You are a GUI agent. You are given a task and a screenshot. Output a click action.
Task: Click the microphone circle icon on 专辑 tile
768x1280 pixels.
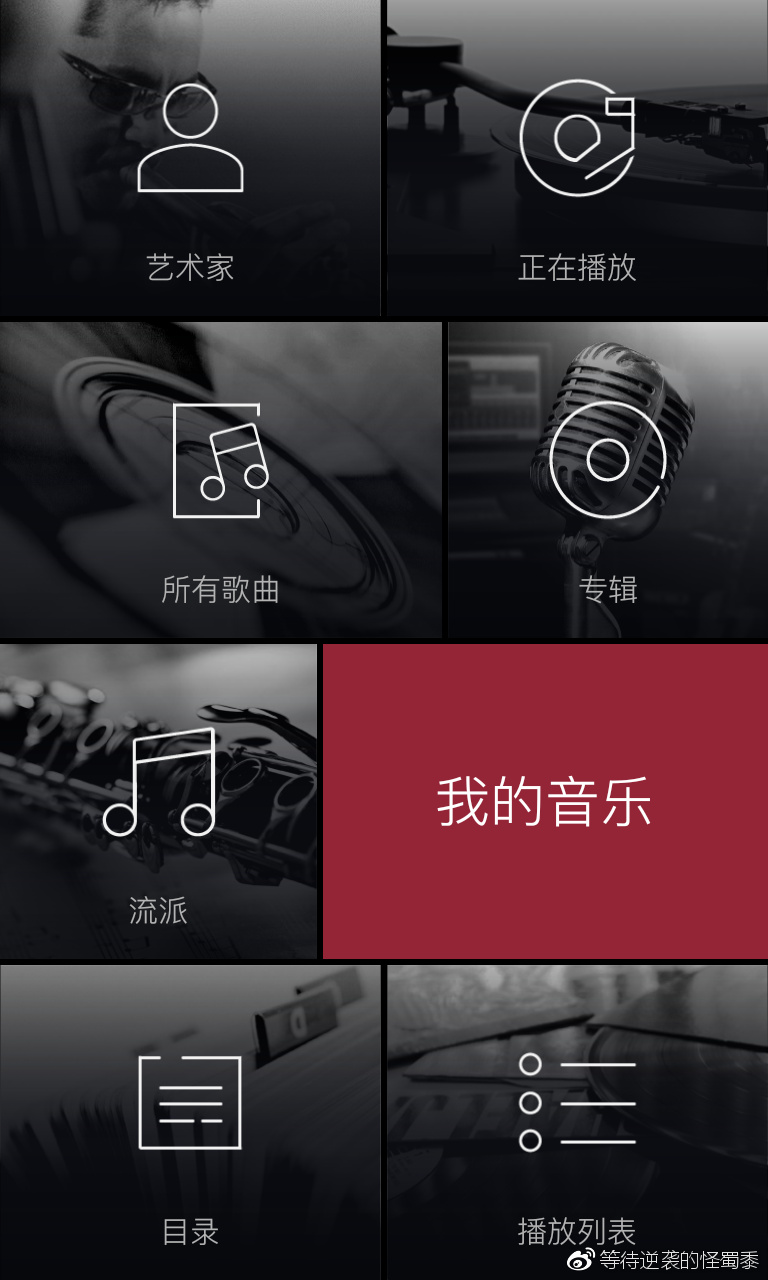605,460
